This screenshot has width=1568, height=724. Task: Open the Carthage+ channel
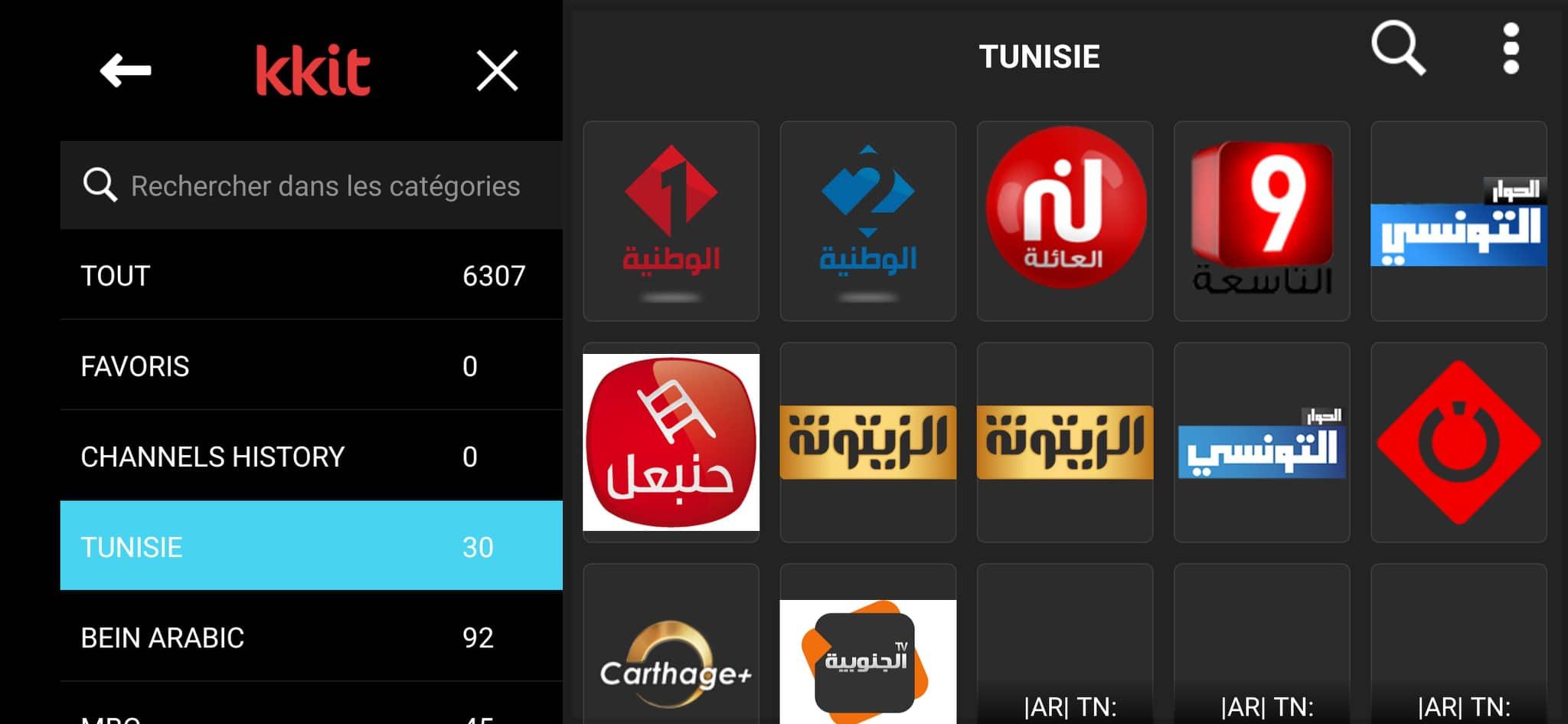point(671,651)
